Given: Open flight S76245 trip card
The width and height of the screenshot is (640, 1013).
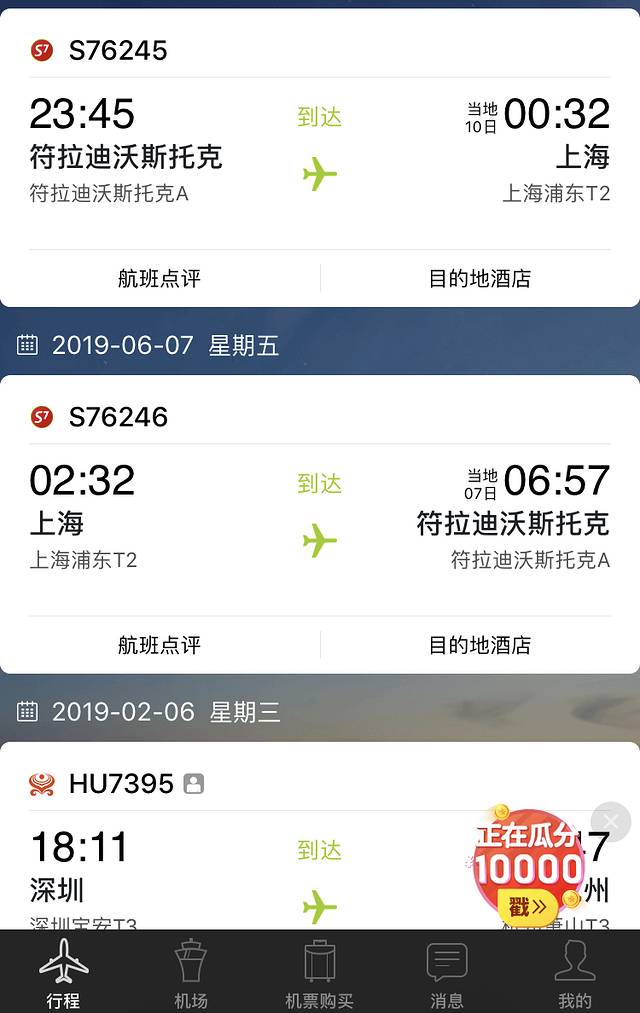Looking at the screenshot, I should pos(319,150).
